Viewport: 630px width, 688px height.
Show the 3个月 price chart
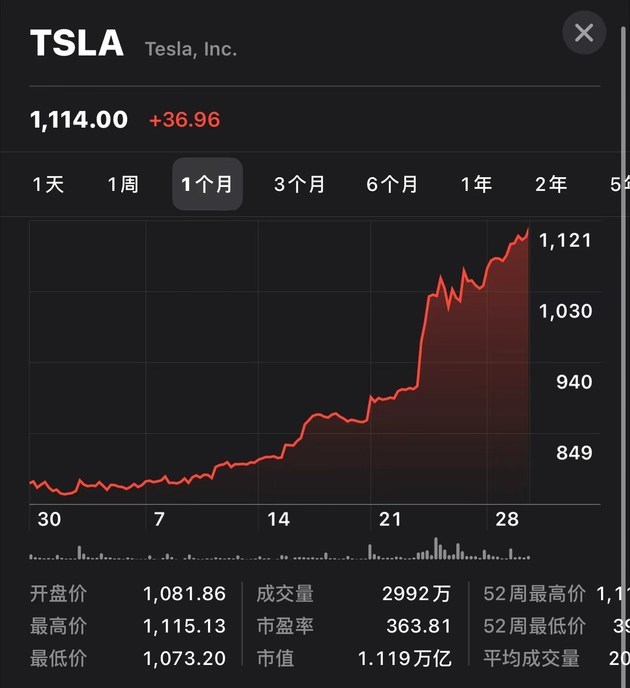[300, 184]
